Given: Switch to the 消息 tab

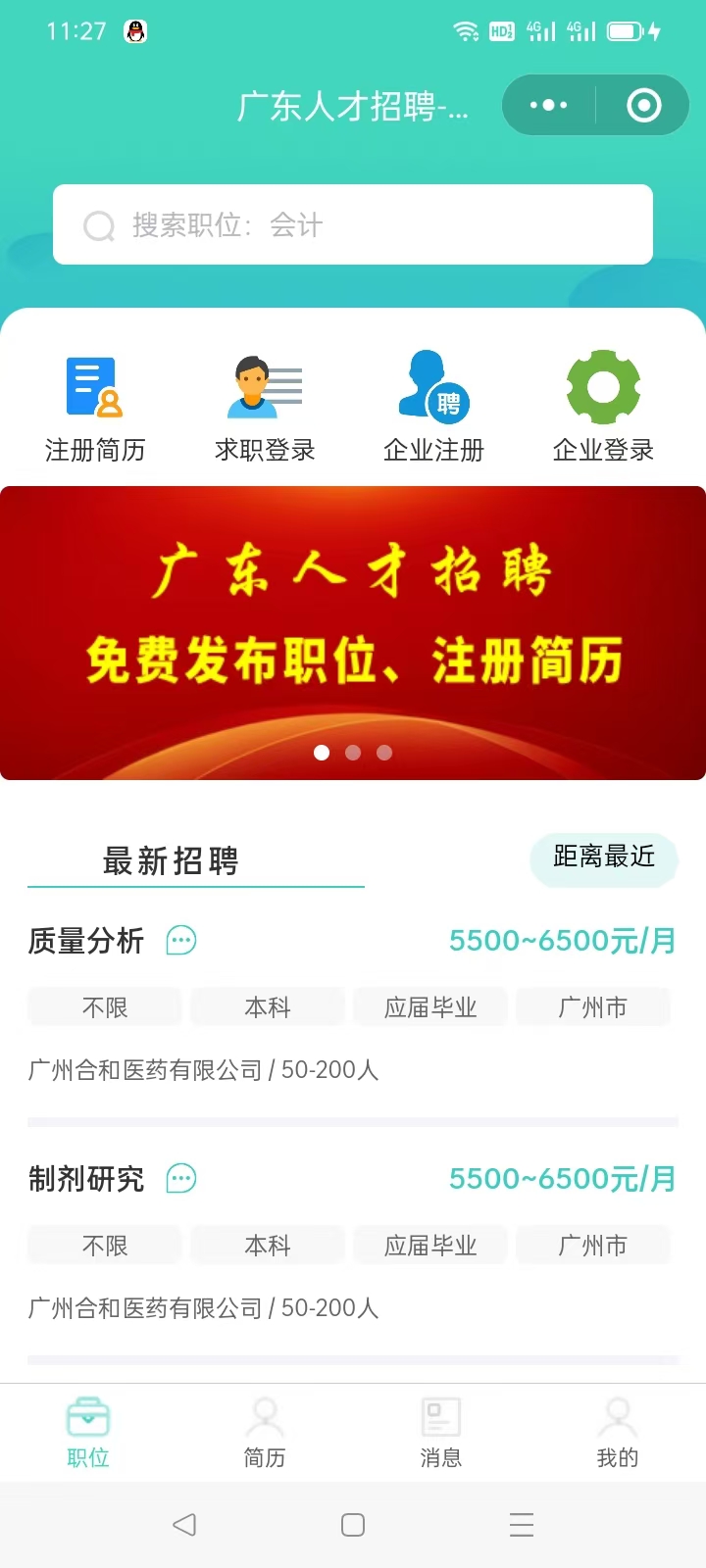Looking at the screenshot, I should click(x=440, y=1433).
